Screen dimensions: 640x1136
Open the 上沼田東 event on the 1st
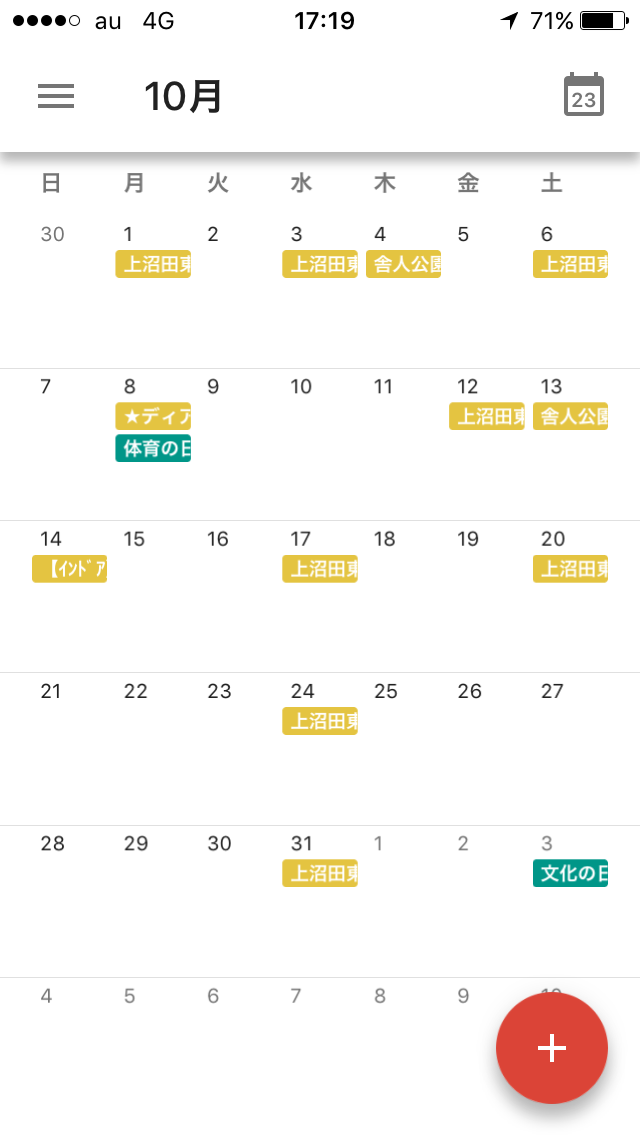pyautogui.click(x=153, y=264)
